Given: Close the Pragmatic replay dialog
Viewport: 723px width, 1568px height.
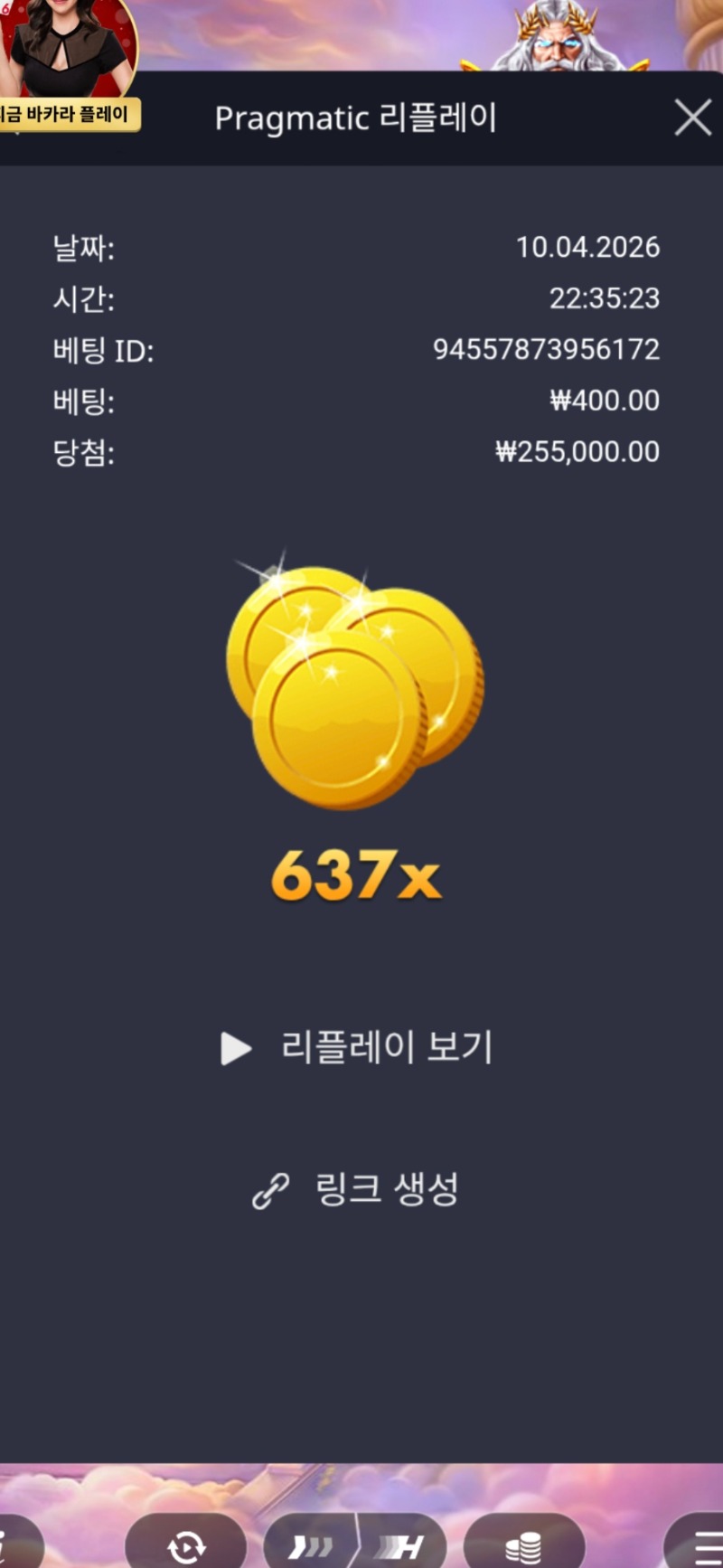Looking at the screenshot, I should (692, 118).
